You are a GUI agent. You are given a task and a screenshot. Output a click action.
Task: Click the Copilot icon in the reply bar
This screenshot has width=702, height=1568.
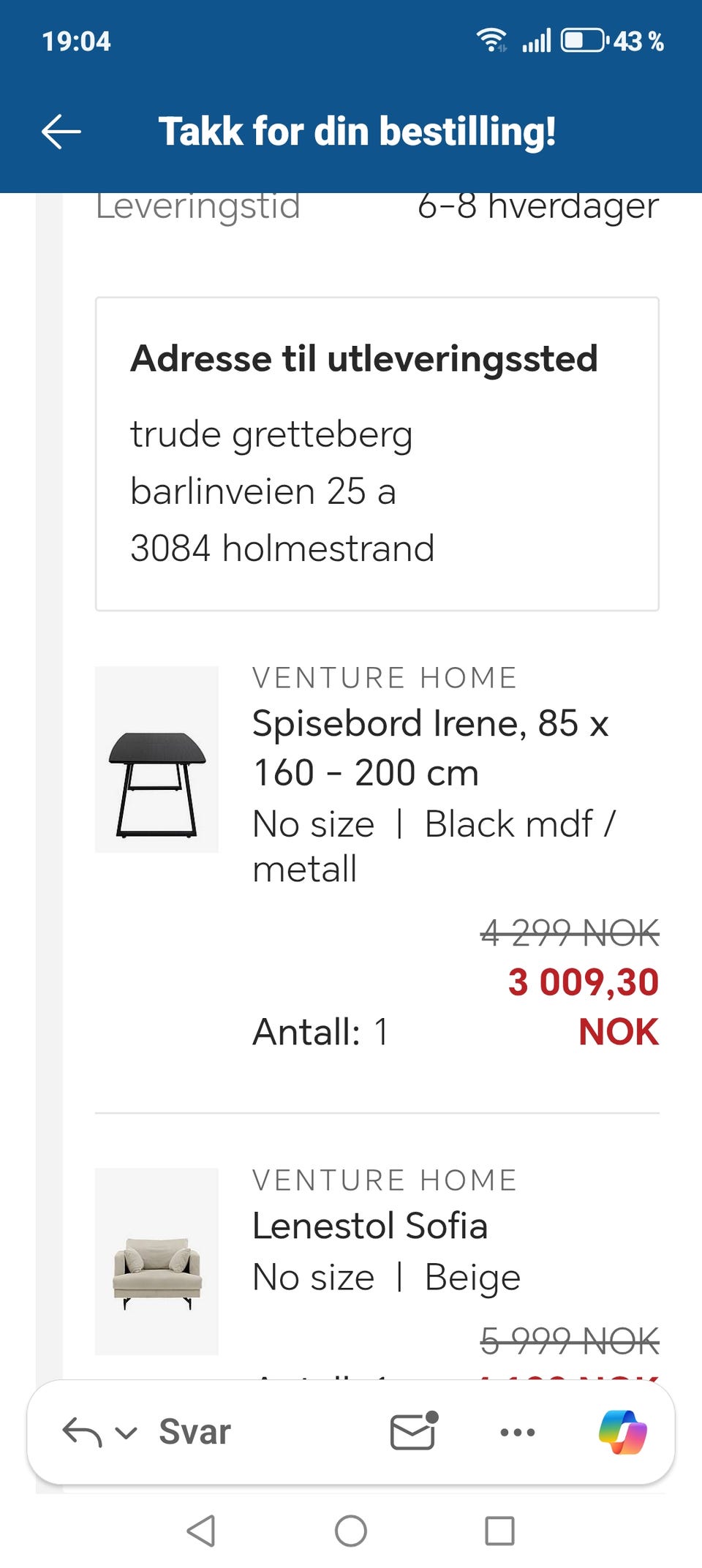pyautogui.click(x=620, y=1431)
